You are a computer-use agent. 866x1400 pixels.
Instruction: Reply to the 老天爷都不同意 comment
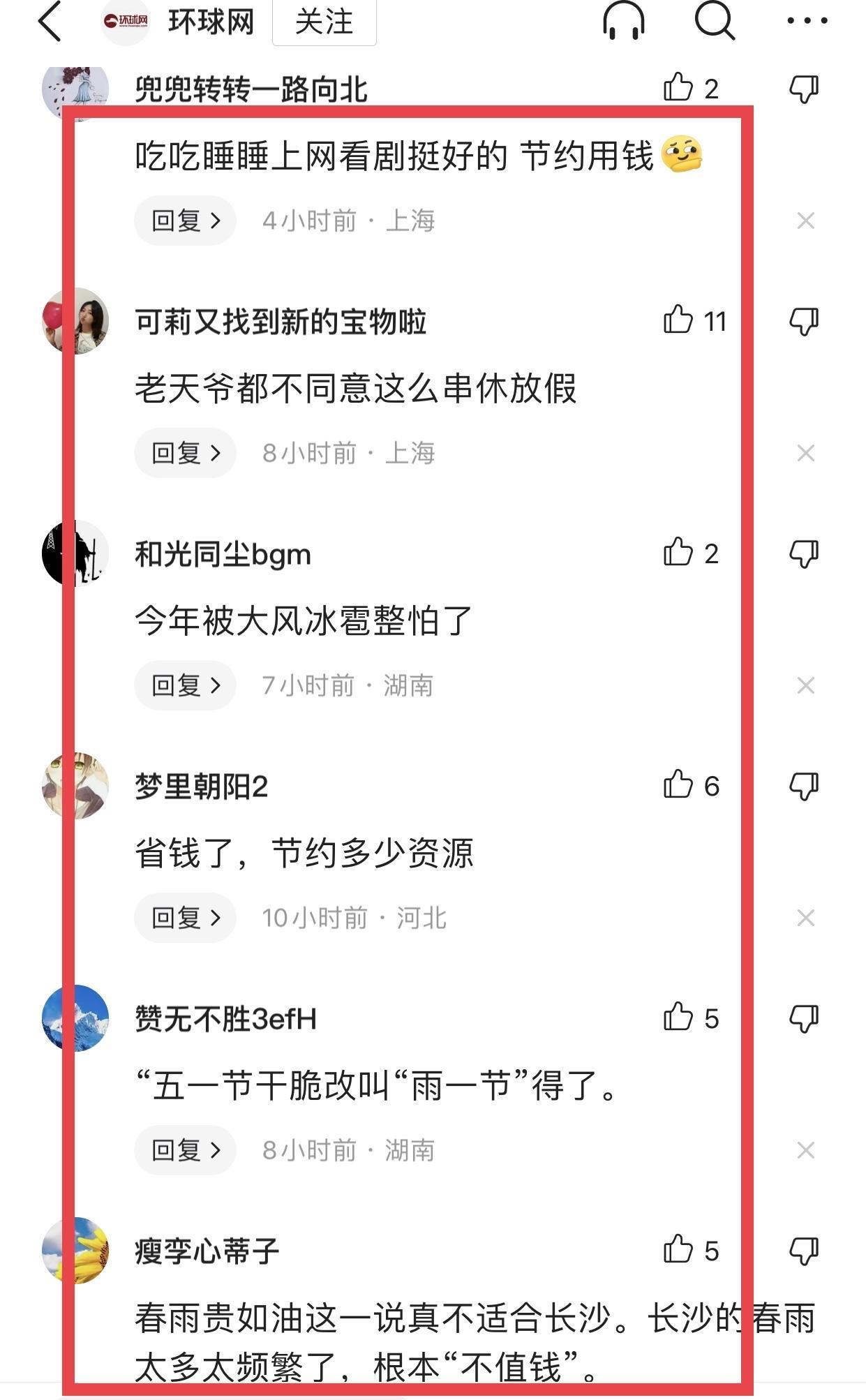point(186,453)
